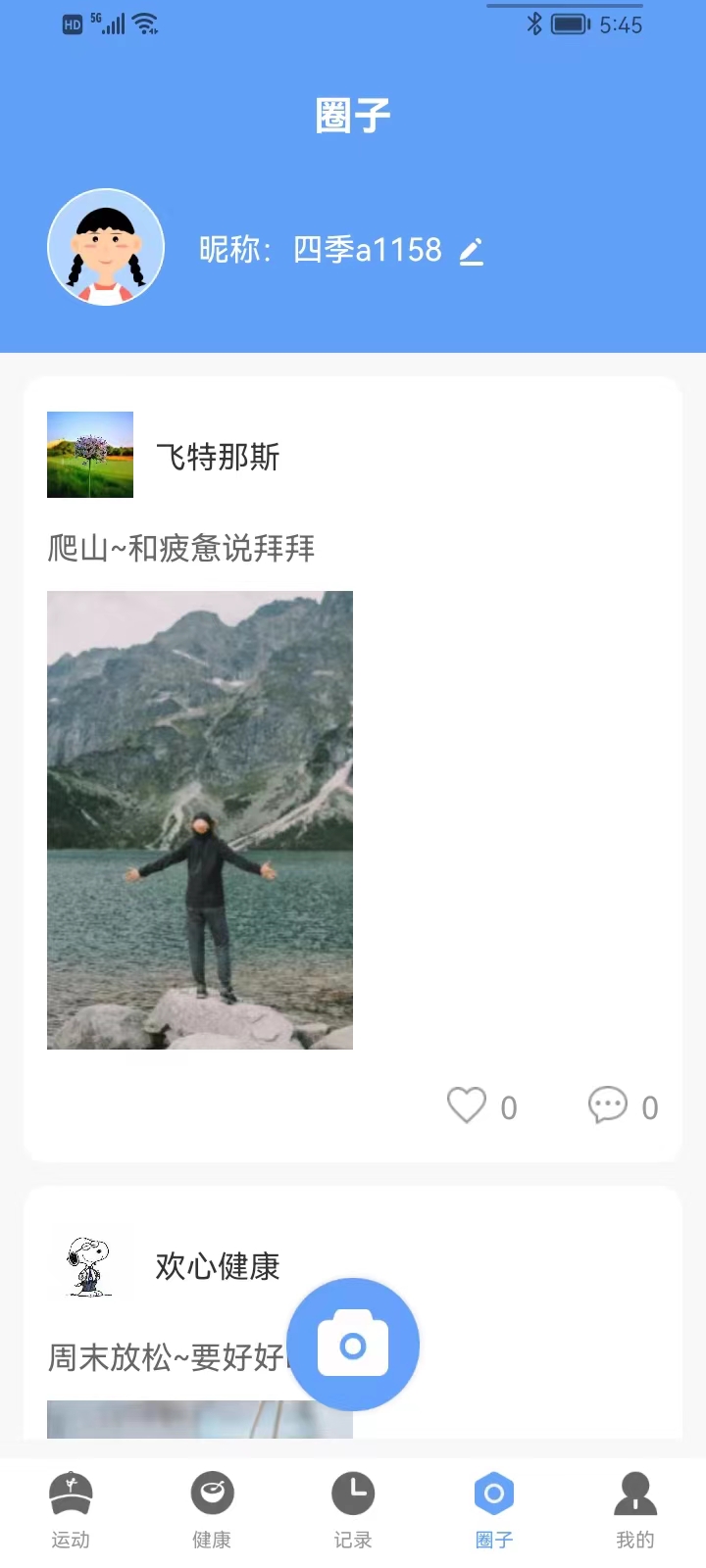
Task: Open the camera to post new content
Action: coord(353,1345)
